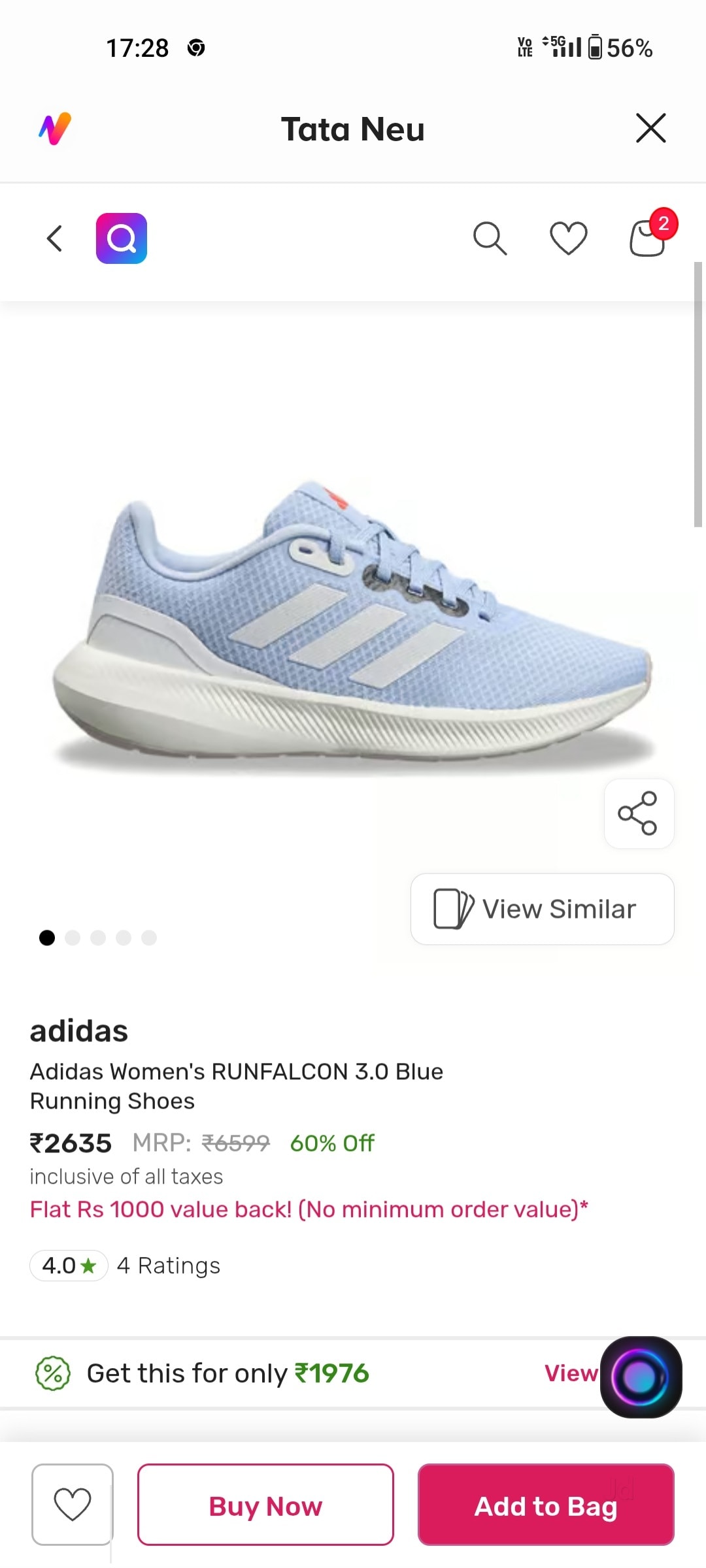Open product search magnifier
This screenshot has width=706, height=1568.
[490, 238]
